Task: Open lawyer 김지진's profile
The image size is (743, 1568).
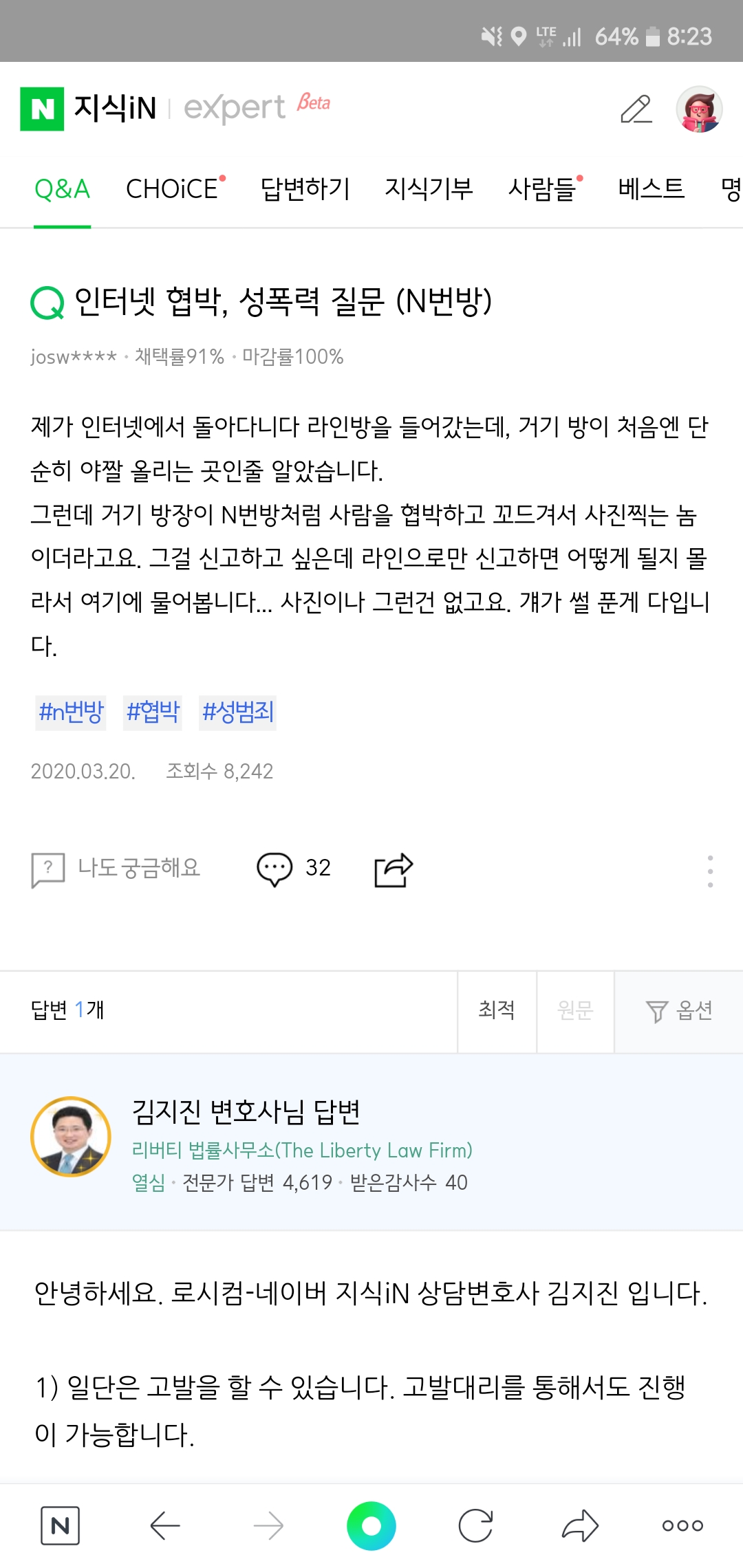Action: pos(72,1136)
